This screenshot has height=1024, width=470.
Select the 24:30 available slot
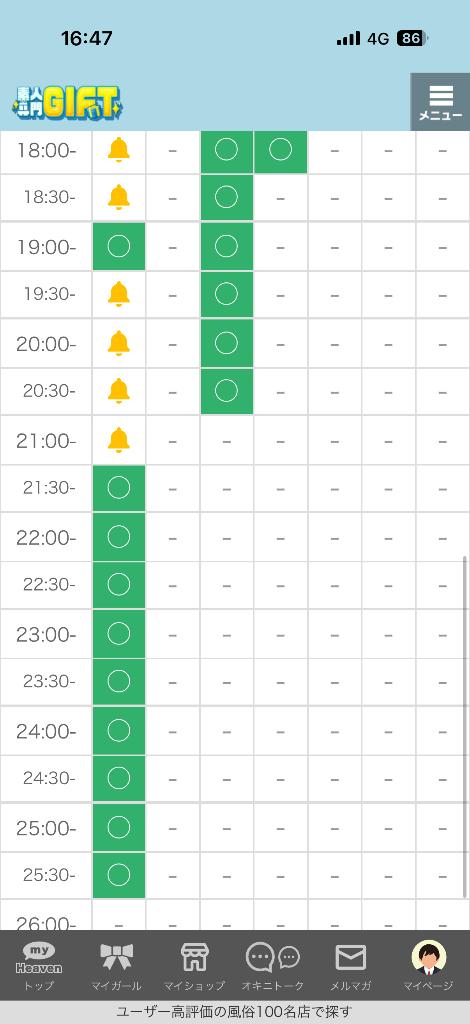pos(118,778)
